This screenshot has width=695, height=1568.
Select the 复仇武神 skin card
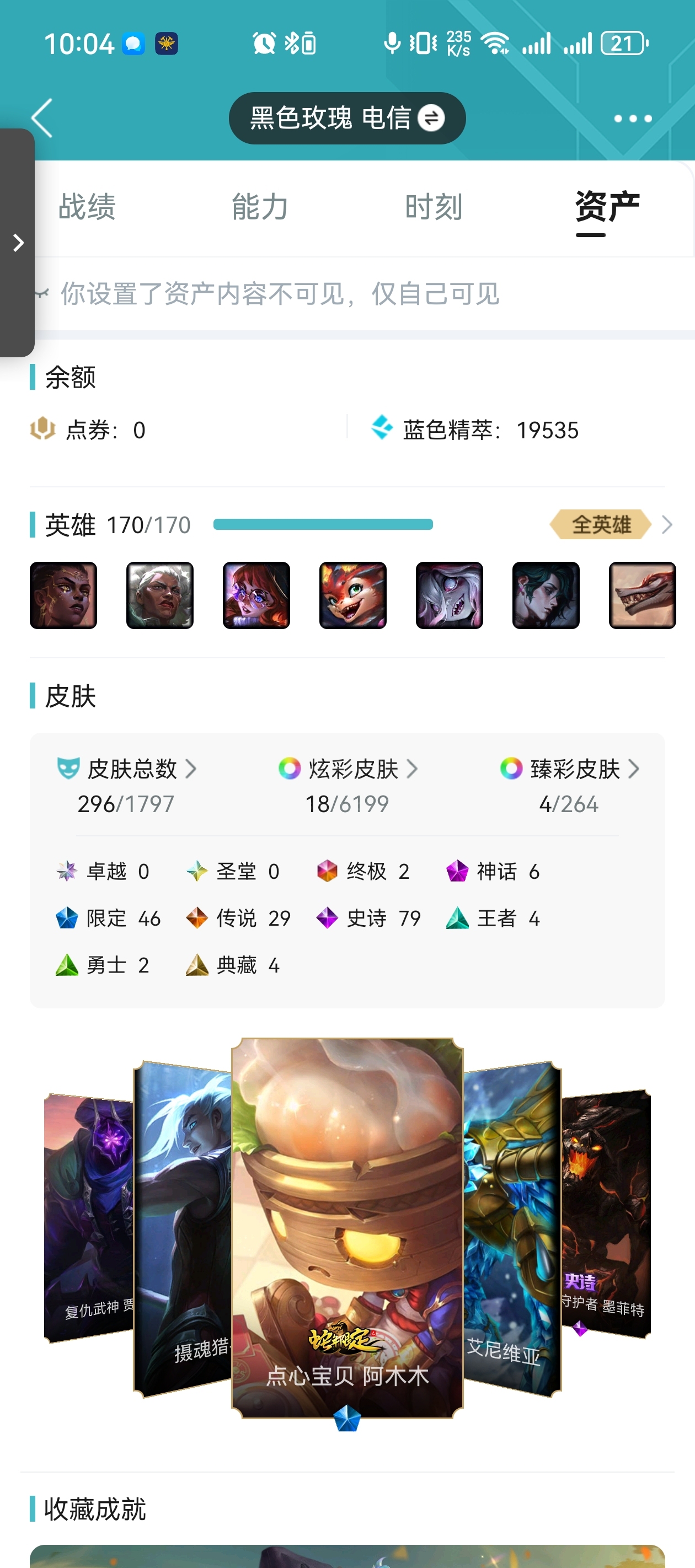(x=88, y=1217)
